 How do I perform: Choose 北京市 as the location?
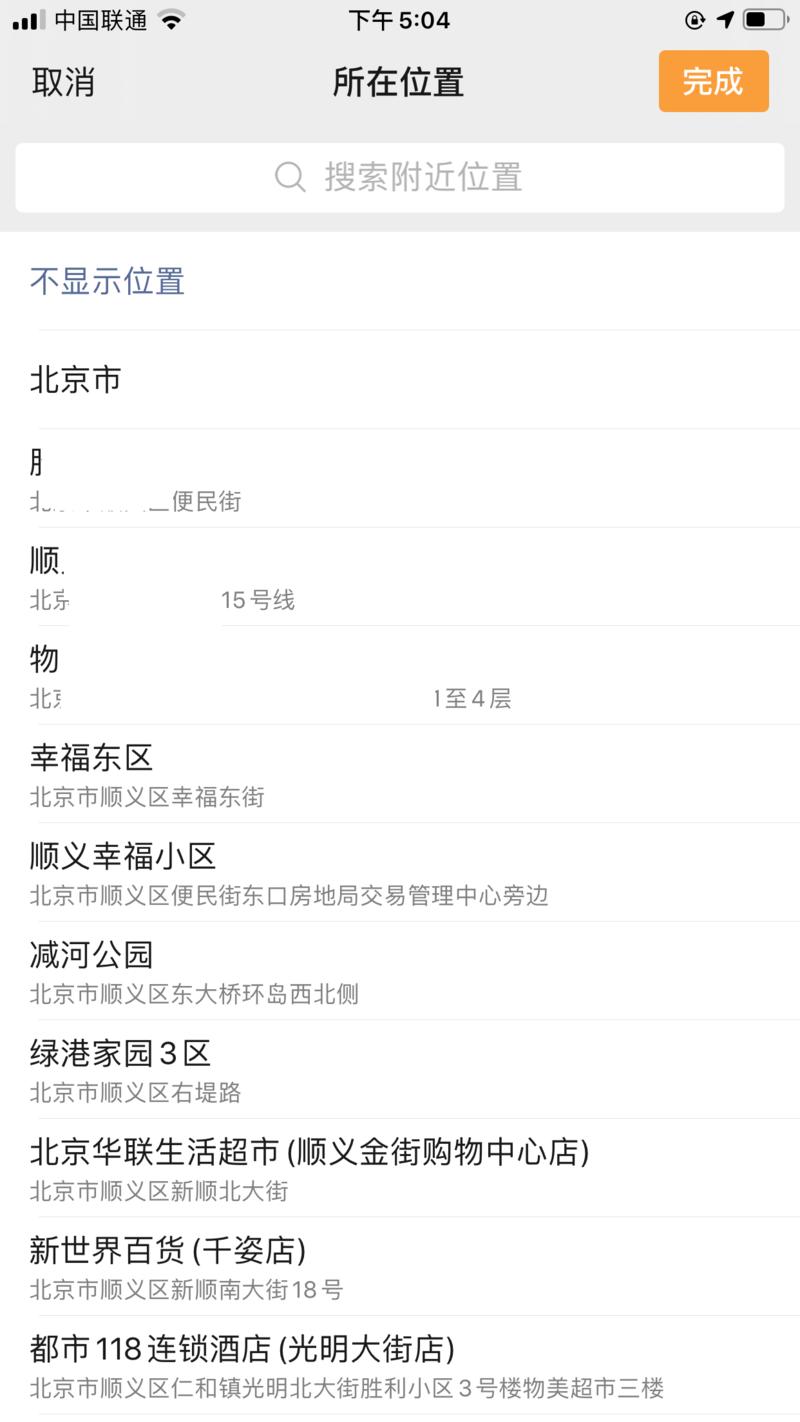coord(76,380)
